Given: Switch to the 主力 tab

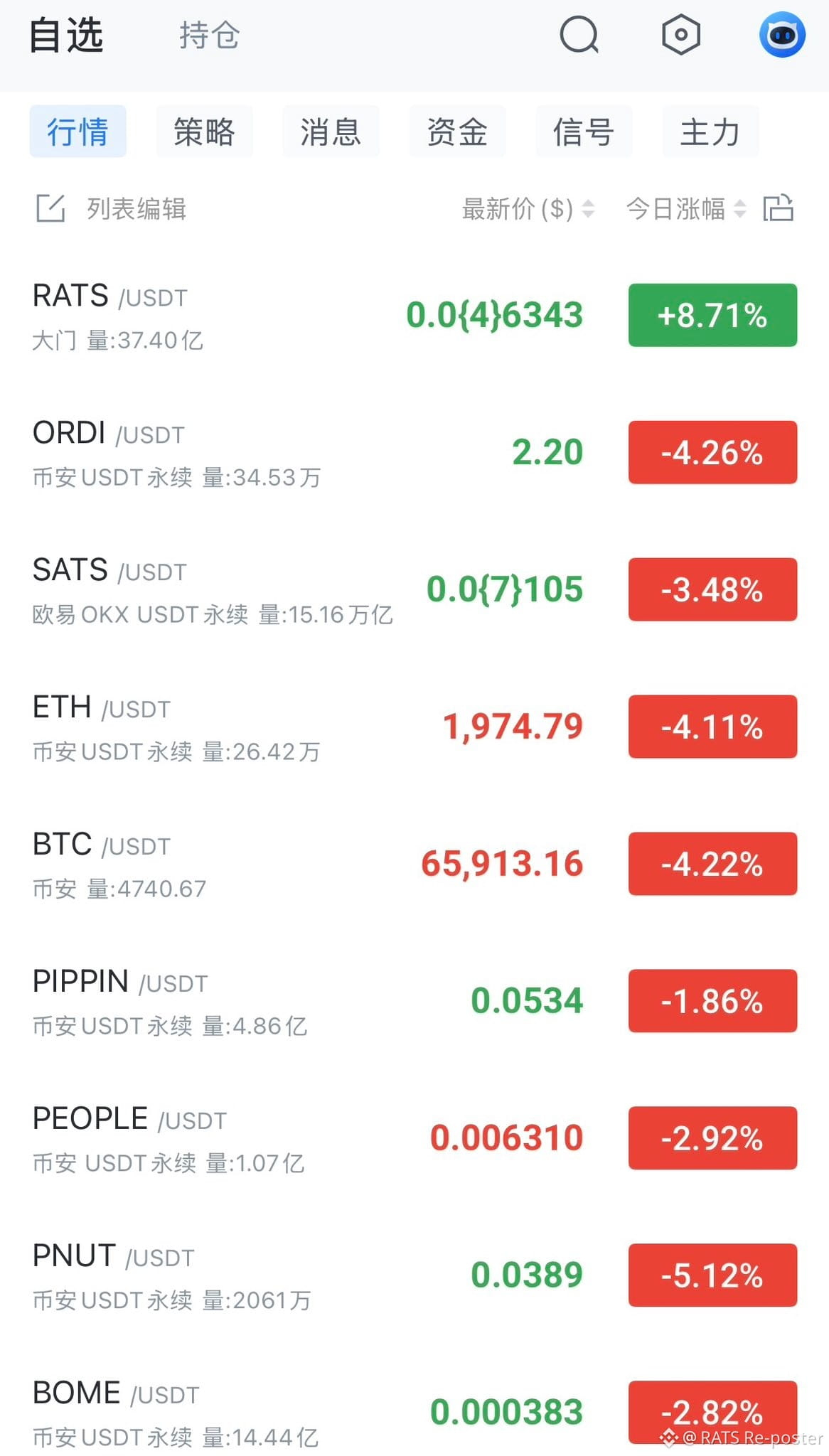Looking at the screenshot, I should [x=710, y=132].
